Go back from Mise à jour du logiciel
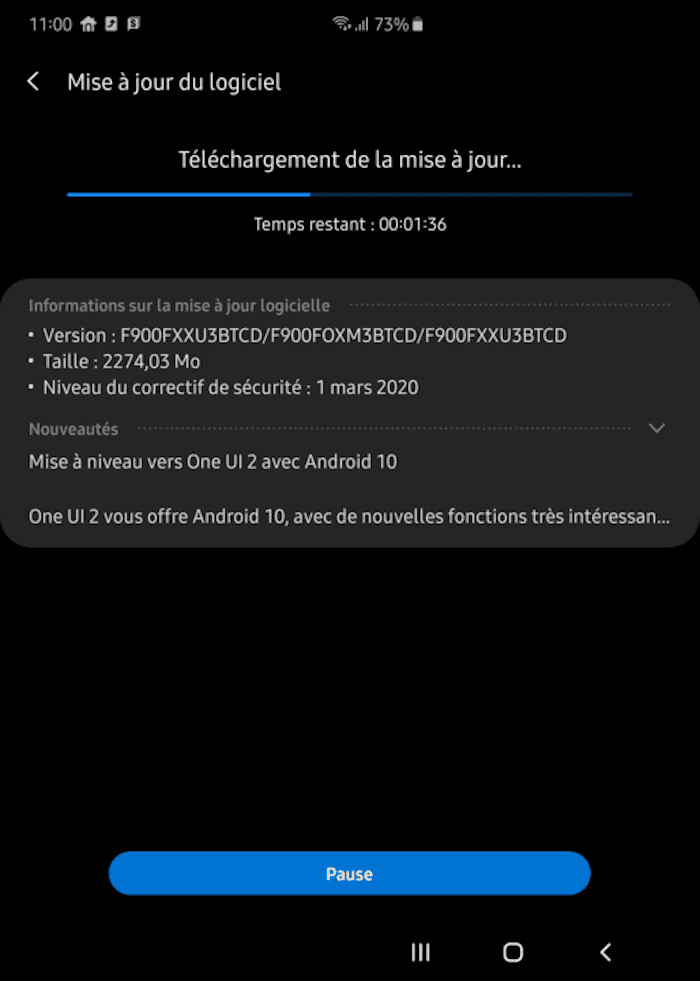 pos(34,82)
